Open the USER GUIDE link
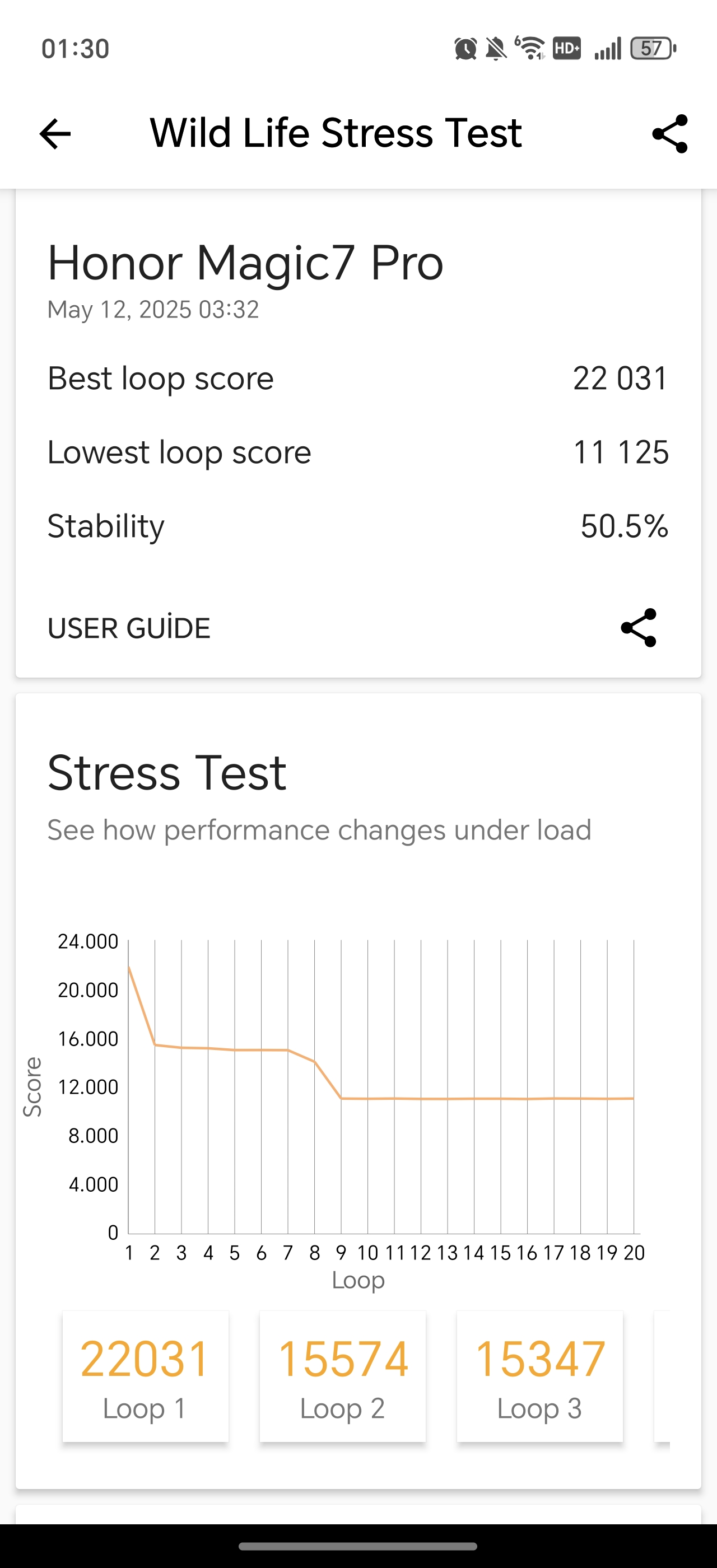717x1568 pixels. (x=129, y=628)
